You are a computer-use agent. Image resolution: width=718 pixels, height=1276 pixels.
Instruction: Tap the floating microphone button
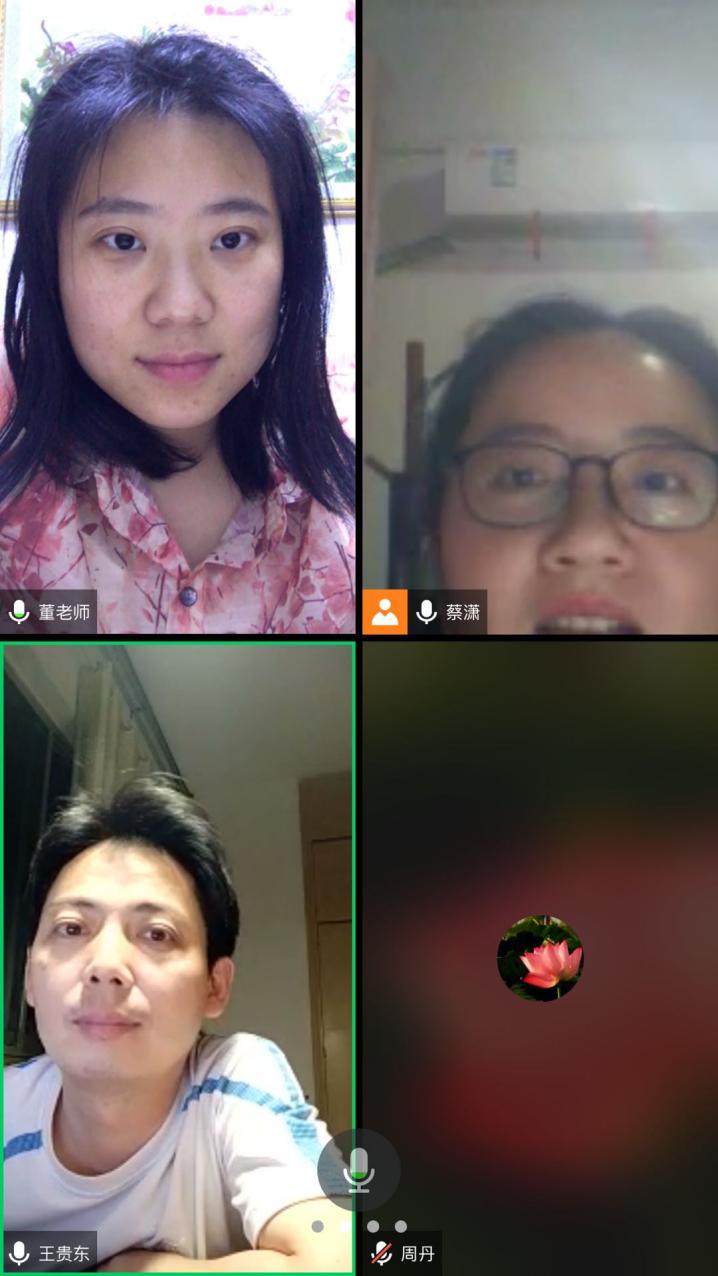tap(358, 1169)
